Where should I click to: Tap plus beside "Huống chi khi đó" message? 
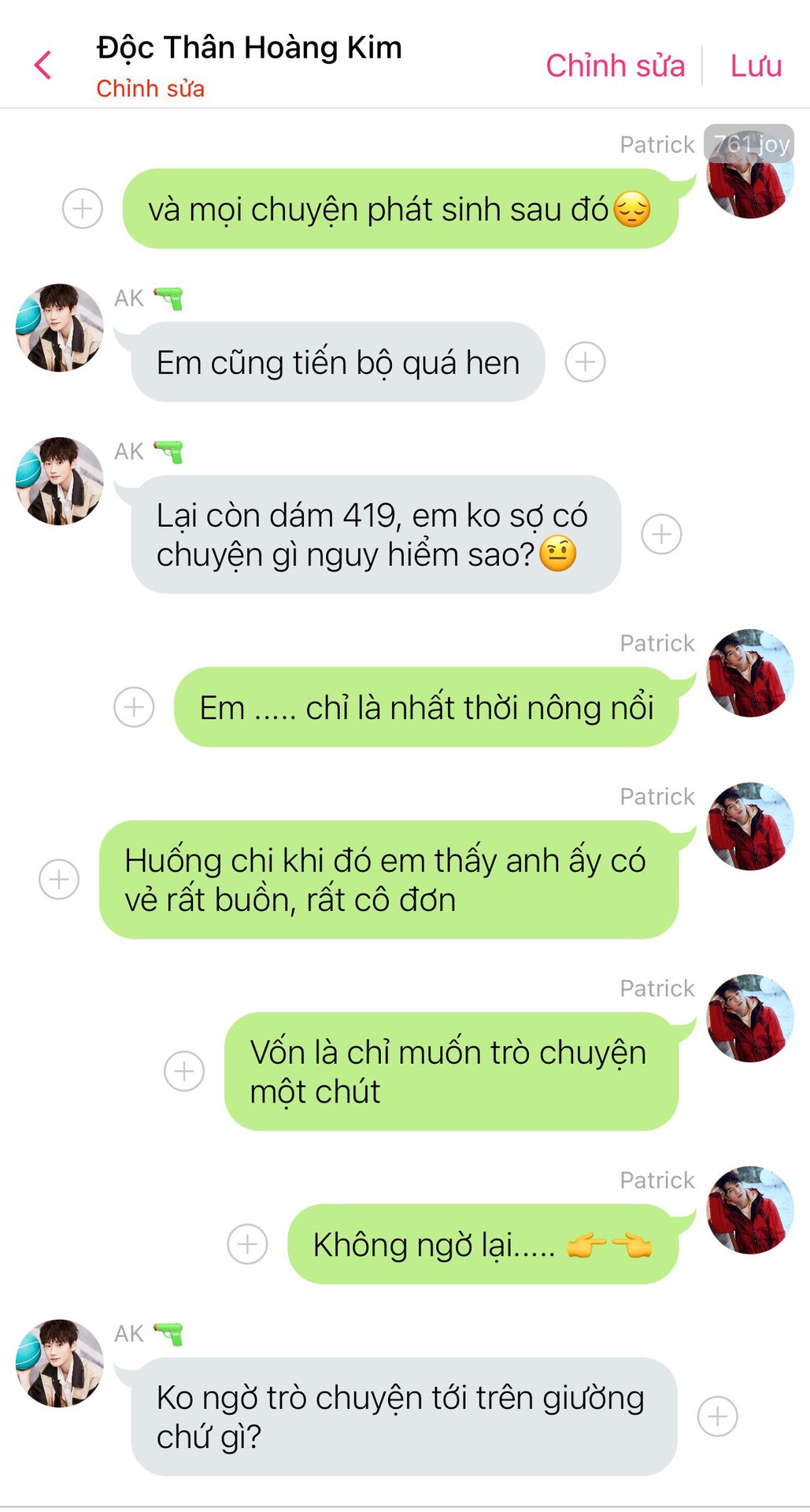point(59,879)
